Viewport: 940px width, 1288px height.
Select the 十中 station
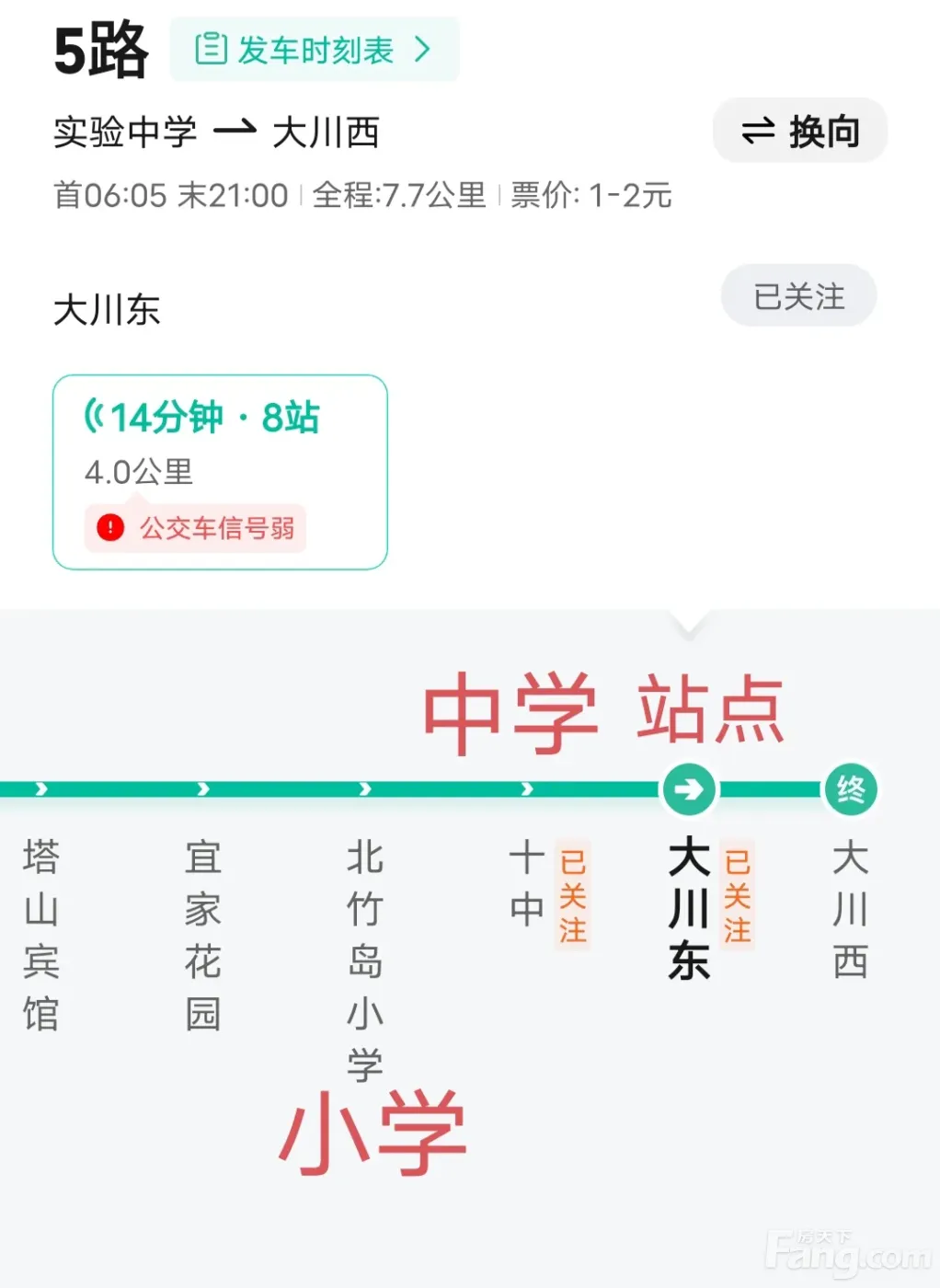click(527, 883)
